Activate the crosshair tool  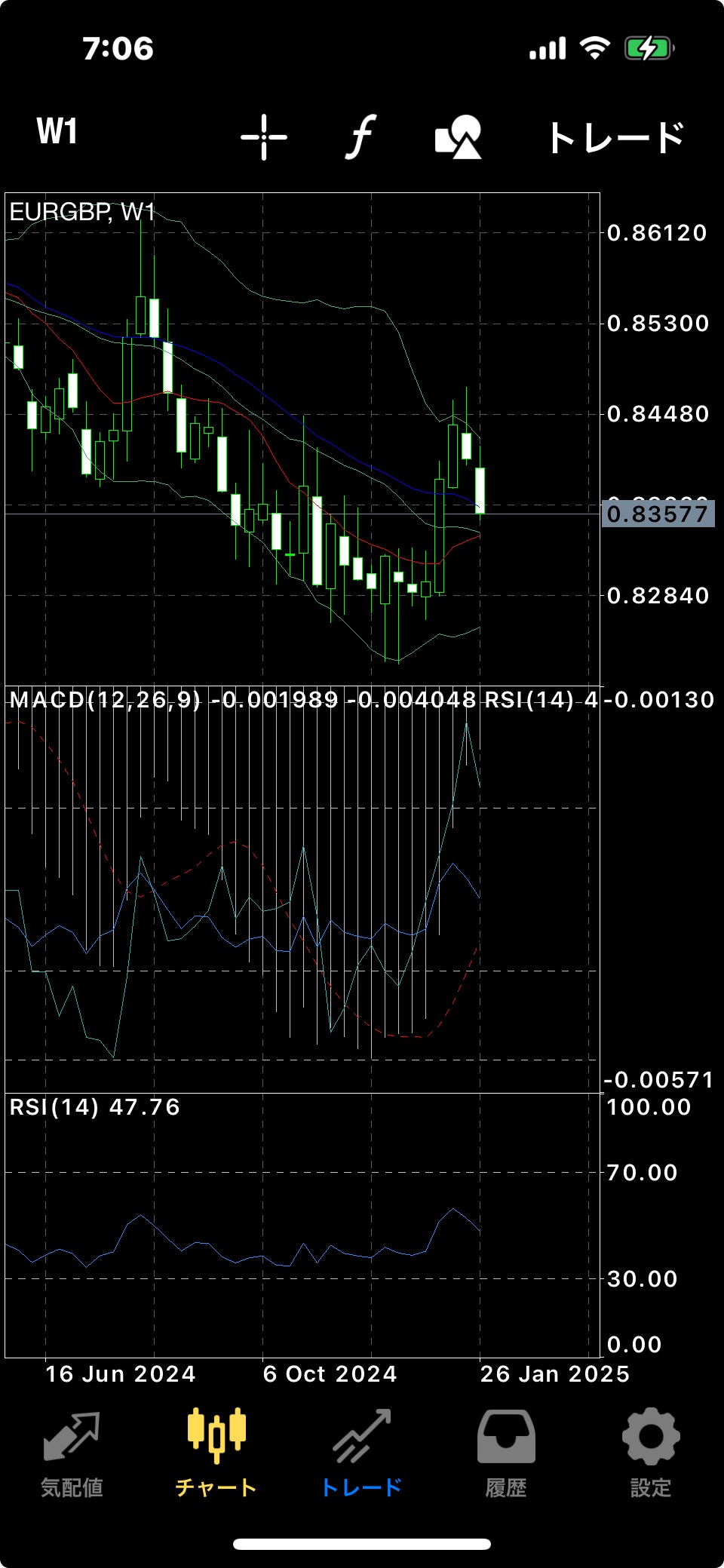coord(264,137)
